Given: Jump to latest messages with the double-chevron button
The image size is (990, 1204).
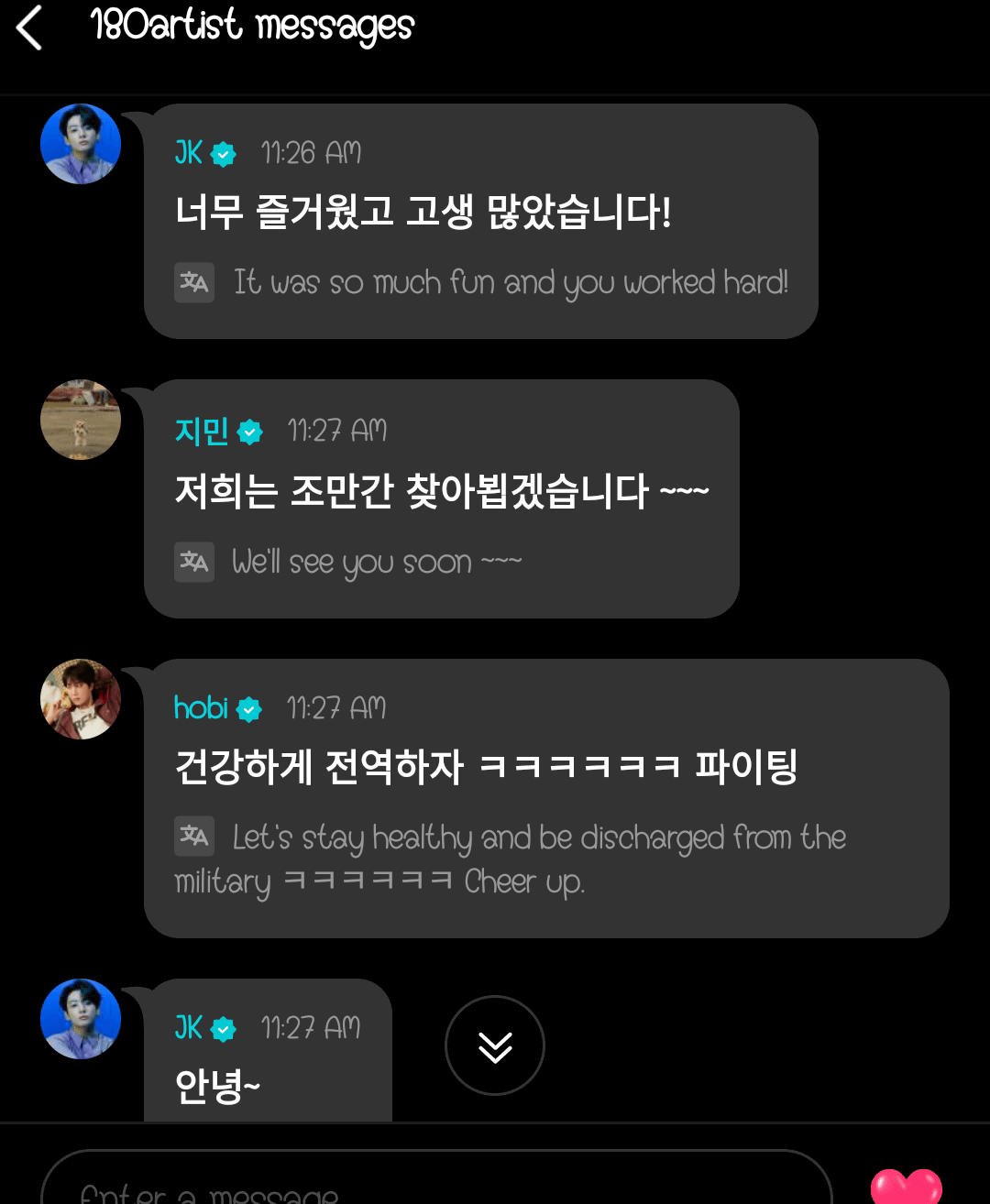Looking at the screenshot, I should tap(495, 1045).
